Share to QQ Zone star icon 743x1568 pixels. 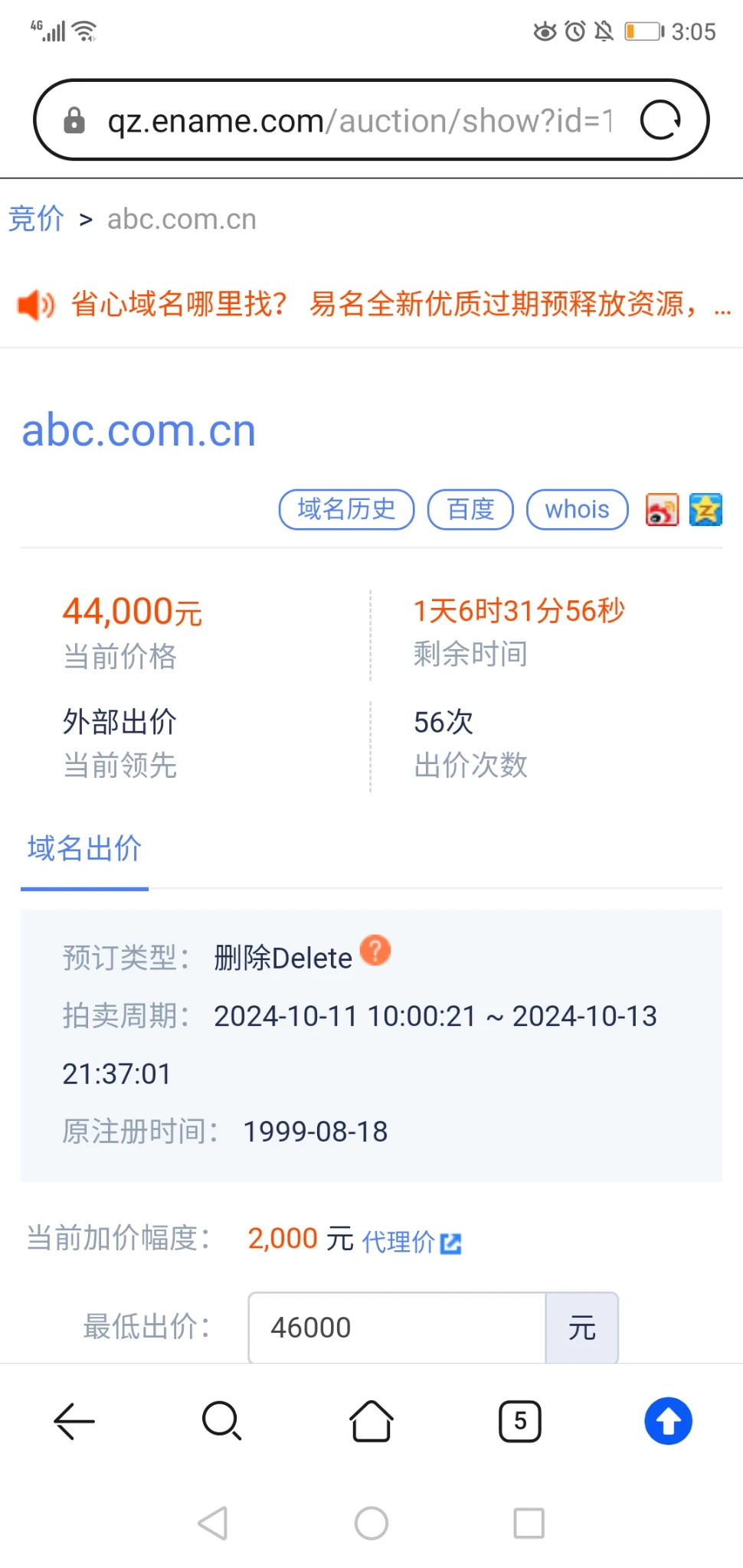pyautogui.click(x=705, y=510)
